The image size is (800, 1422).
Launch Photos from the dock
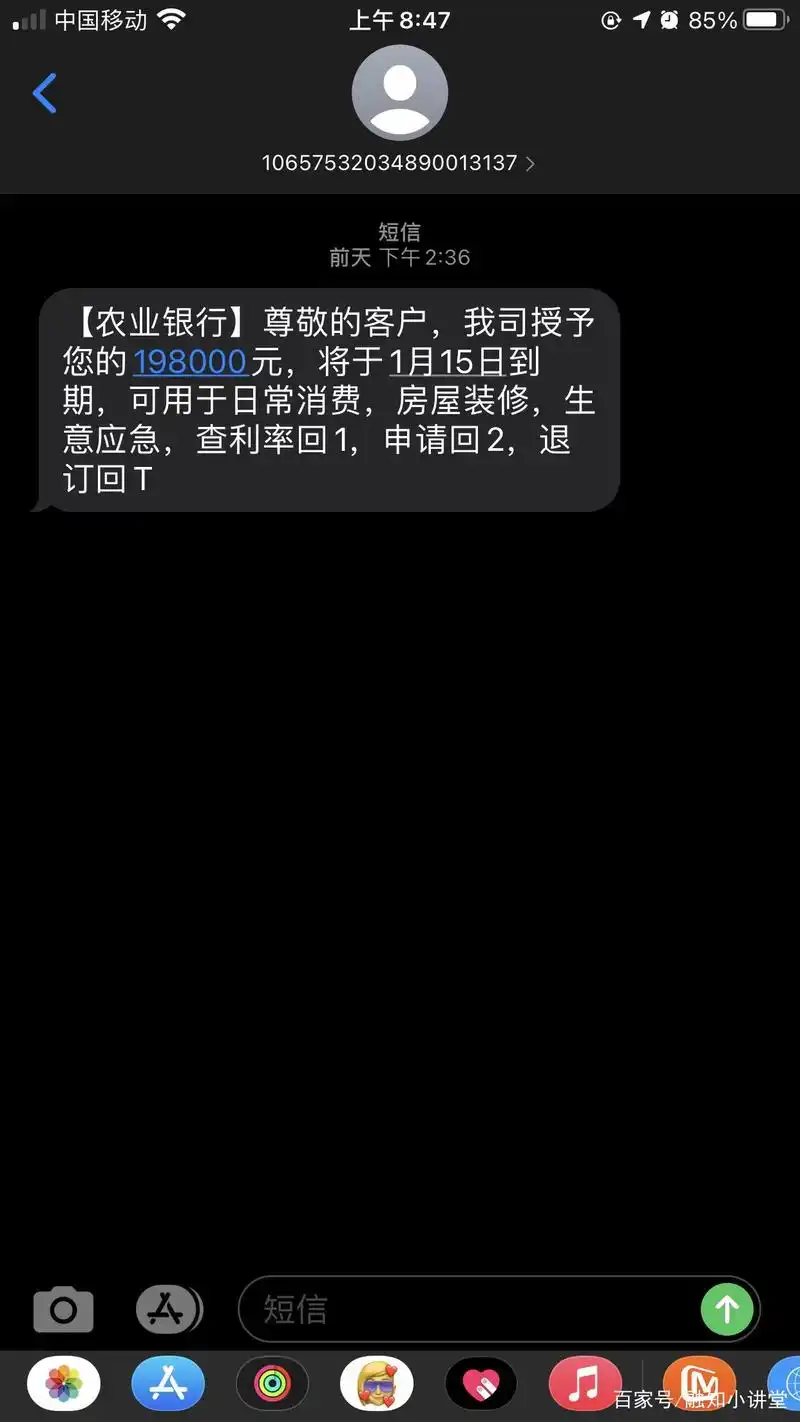click(x=63, y=1383)
